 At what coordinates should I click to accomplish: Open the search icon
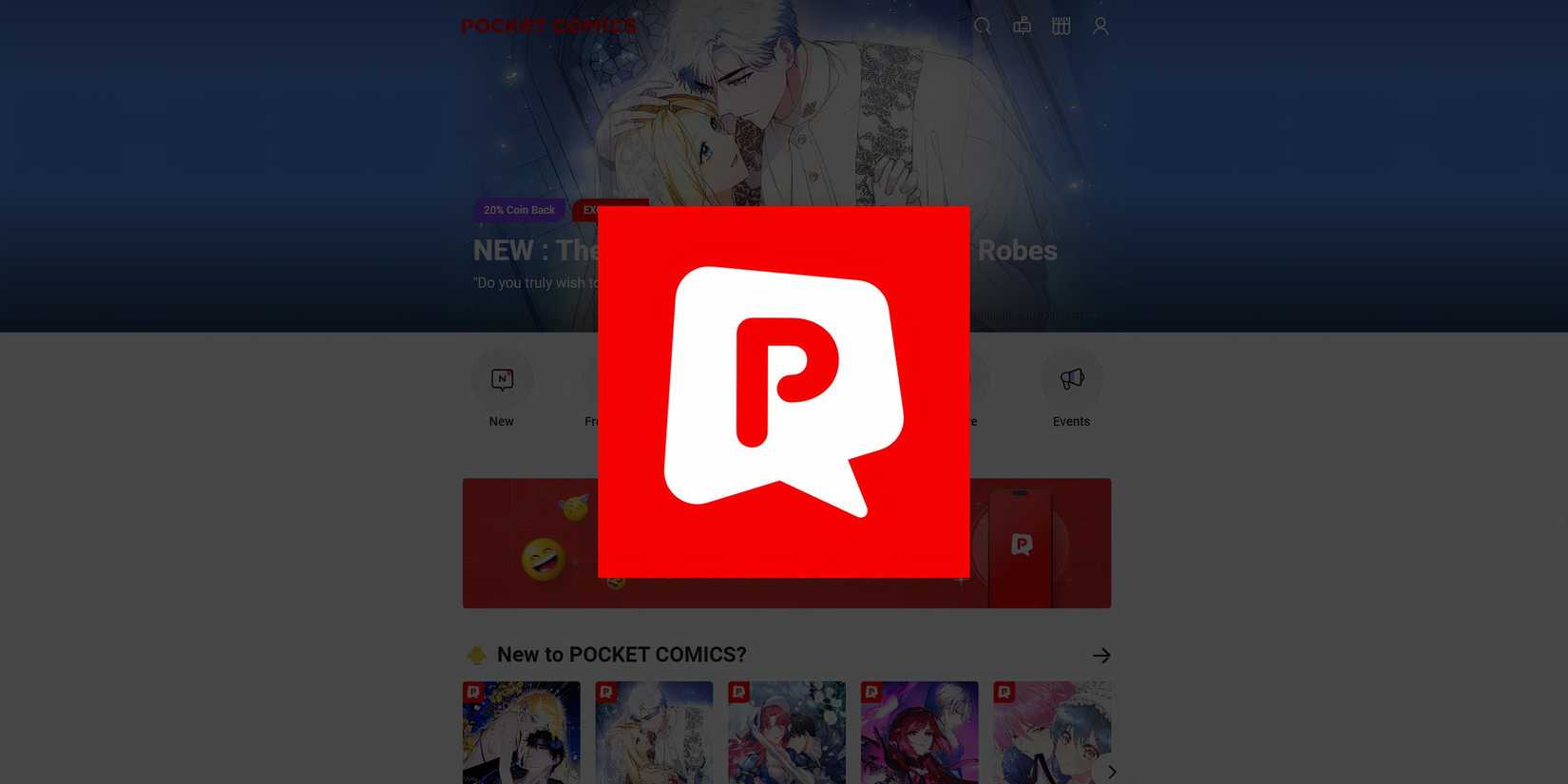pyautogui.click(x=983, y=27)
